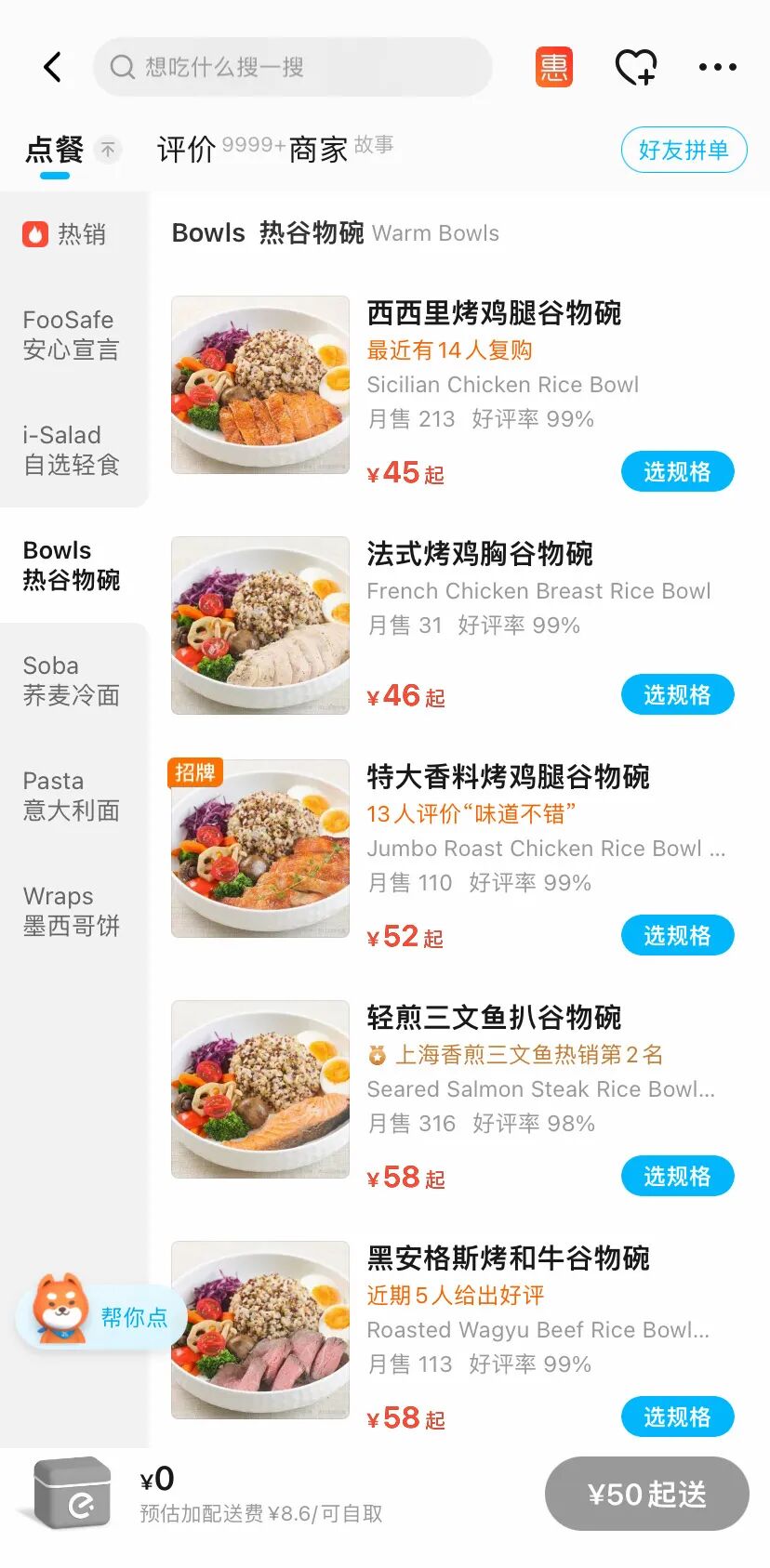
Task: Choose specs for Jumbo Roast Chicken Rice Bowl
Action: pyautogui.click(x=677, y=936)
